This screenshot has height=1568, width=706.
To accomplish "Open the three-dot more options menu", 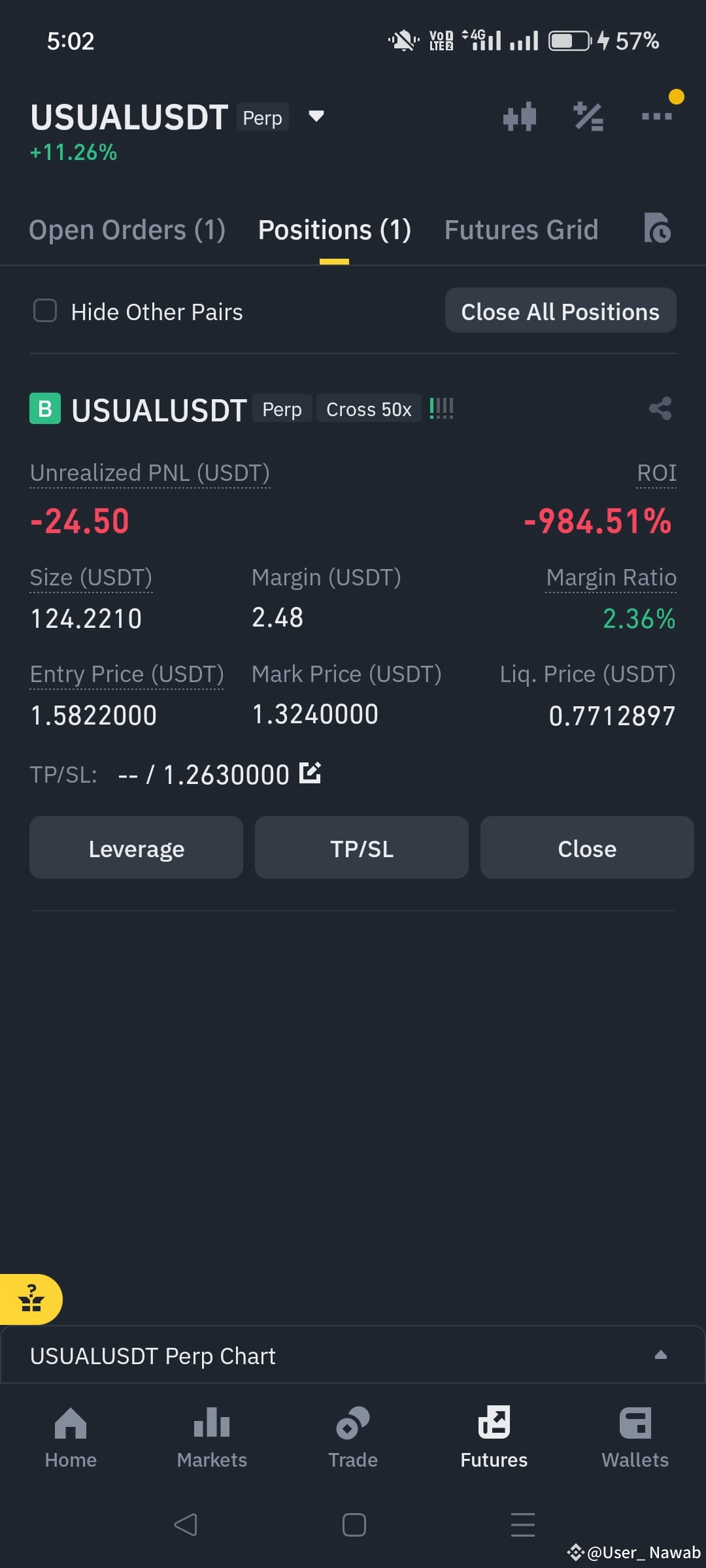I will click(x=656, y=116).
